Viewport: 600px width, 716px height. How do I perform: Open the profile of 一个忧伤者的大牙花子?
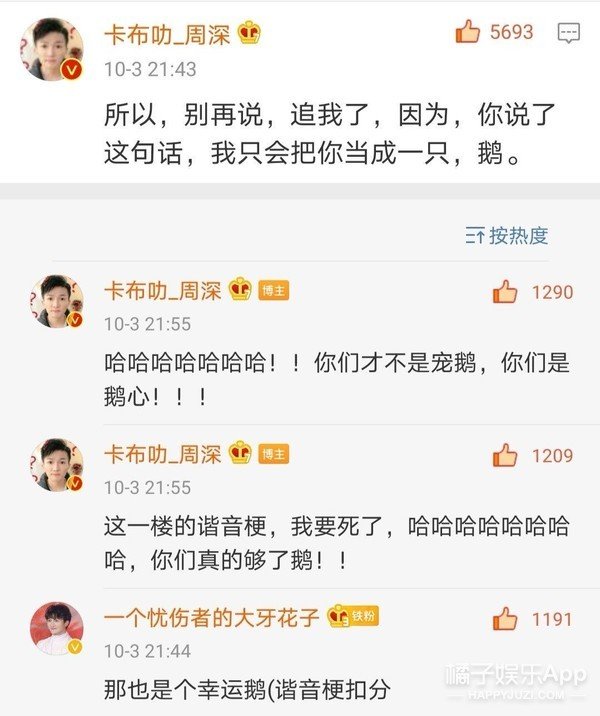tap(212, 617)
